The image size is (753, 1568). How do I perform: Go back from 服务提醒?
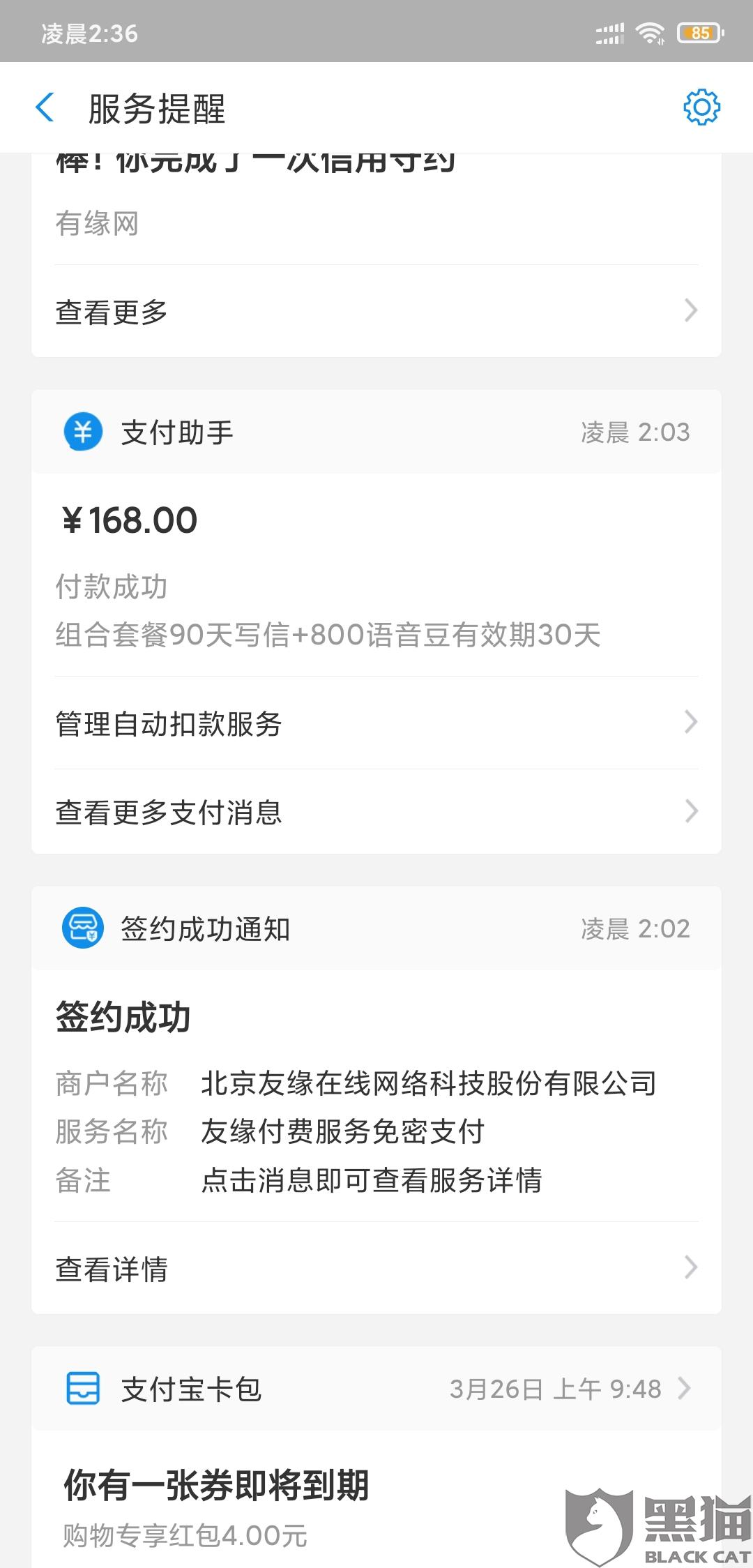click(45, 108)
